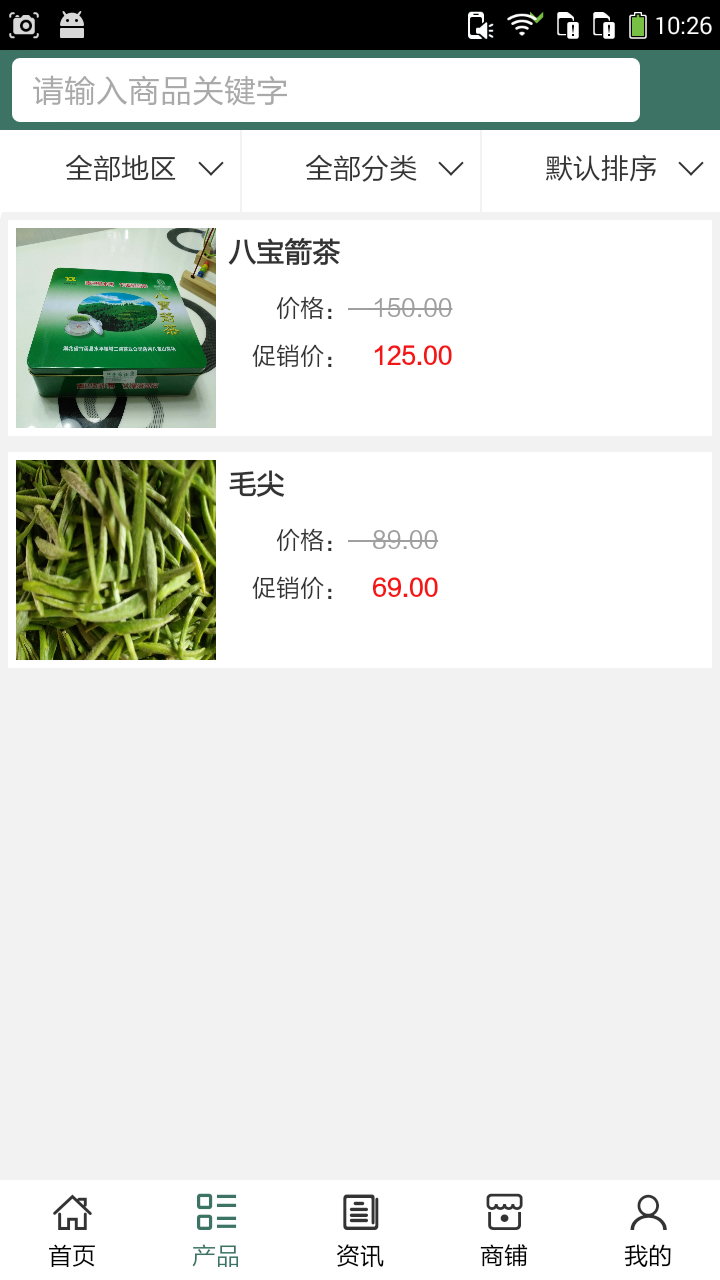
Task: Switch to the 资讯 news tab
Action: coord(360,1230)
